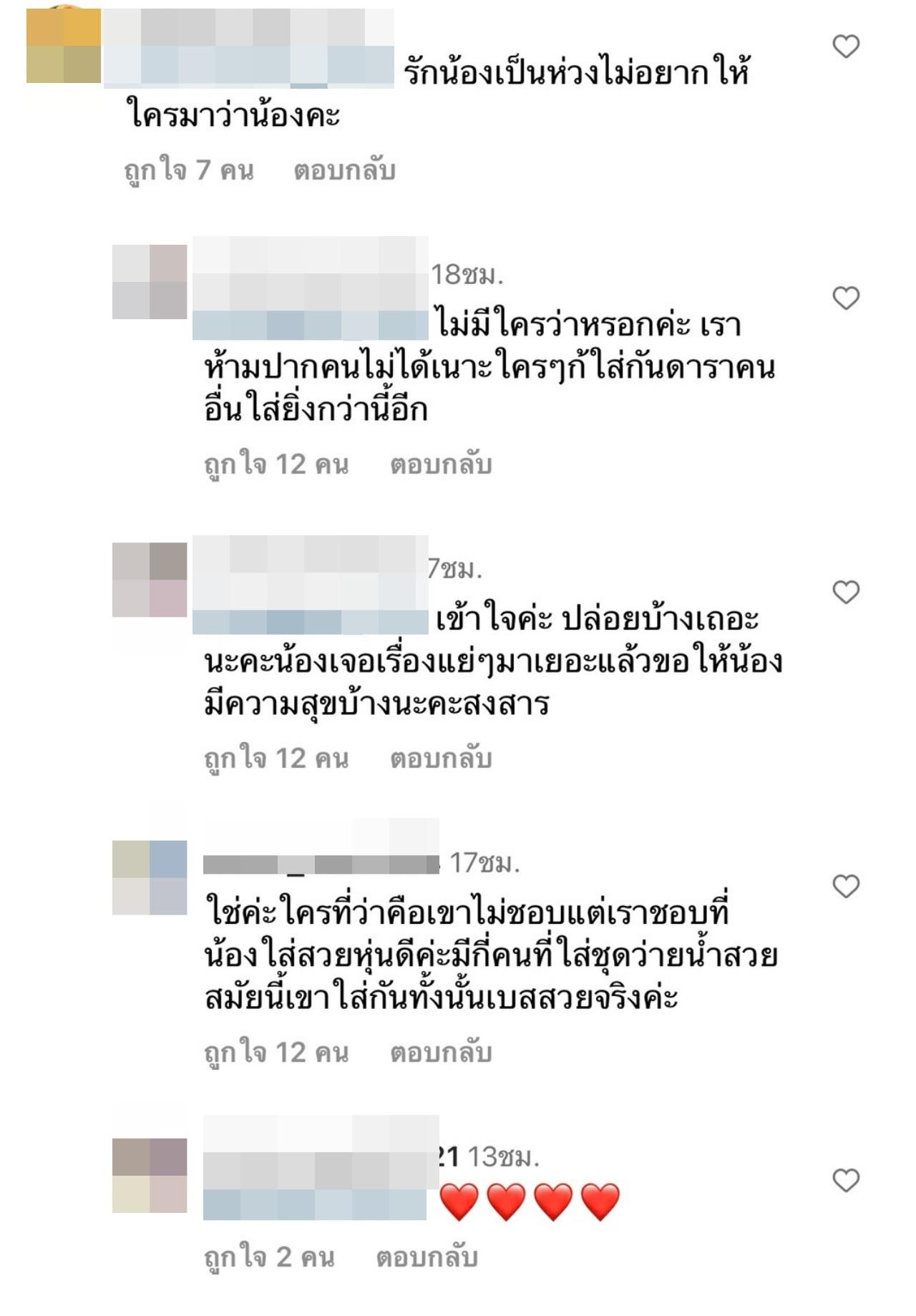The height and width of the screenshot is (1316, 916).
Task: Reply to the เข้าใจค่ะ ปล่อยบ้างเถอะ comment
Action: (441, 759)
